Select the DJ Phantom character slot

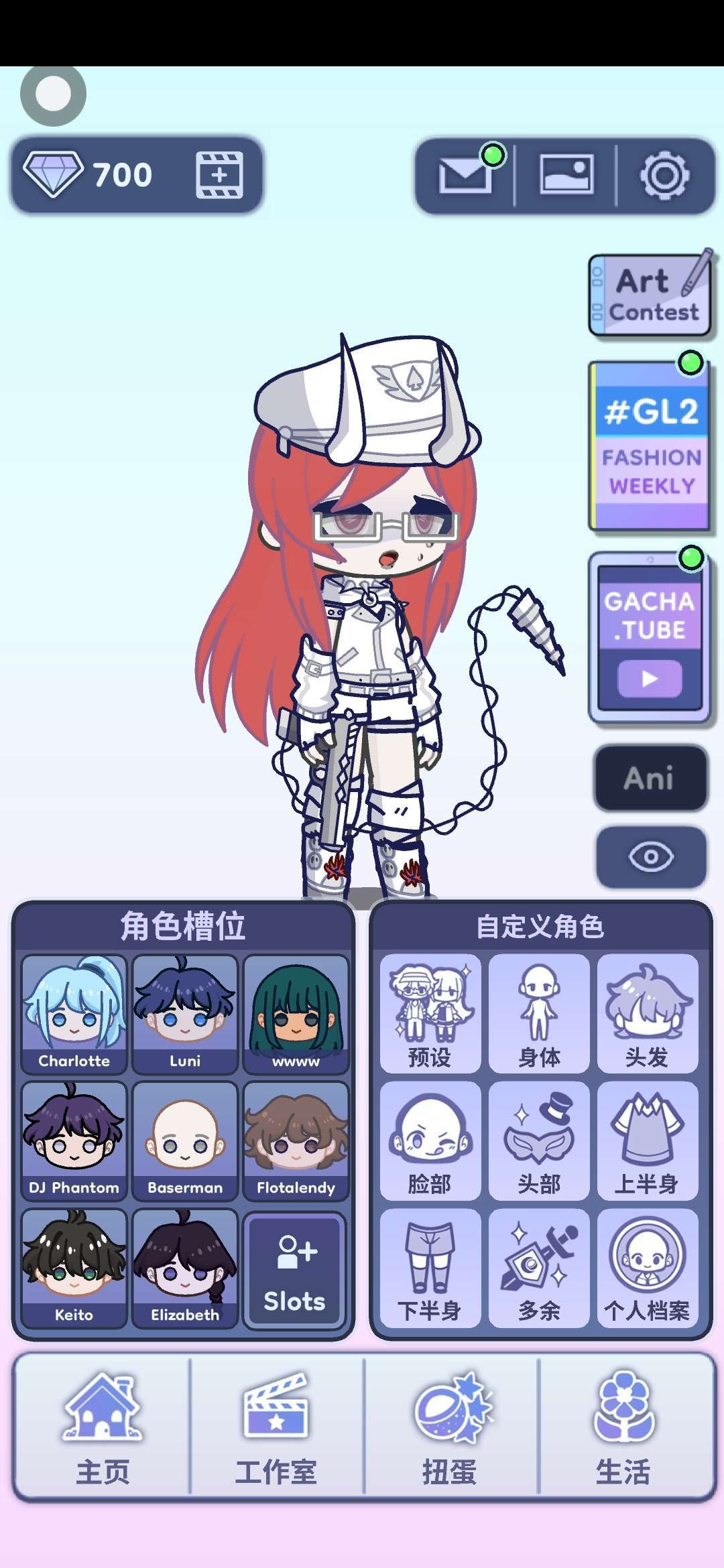tap(74, 1140)
